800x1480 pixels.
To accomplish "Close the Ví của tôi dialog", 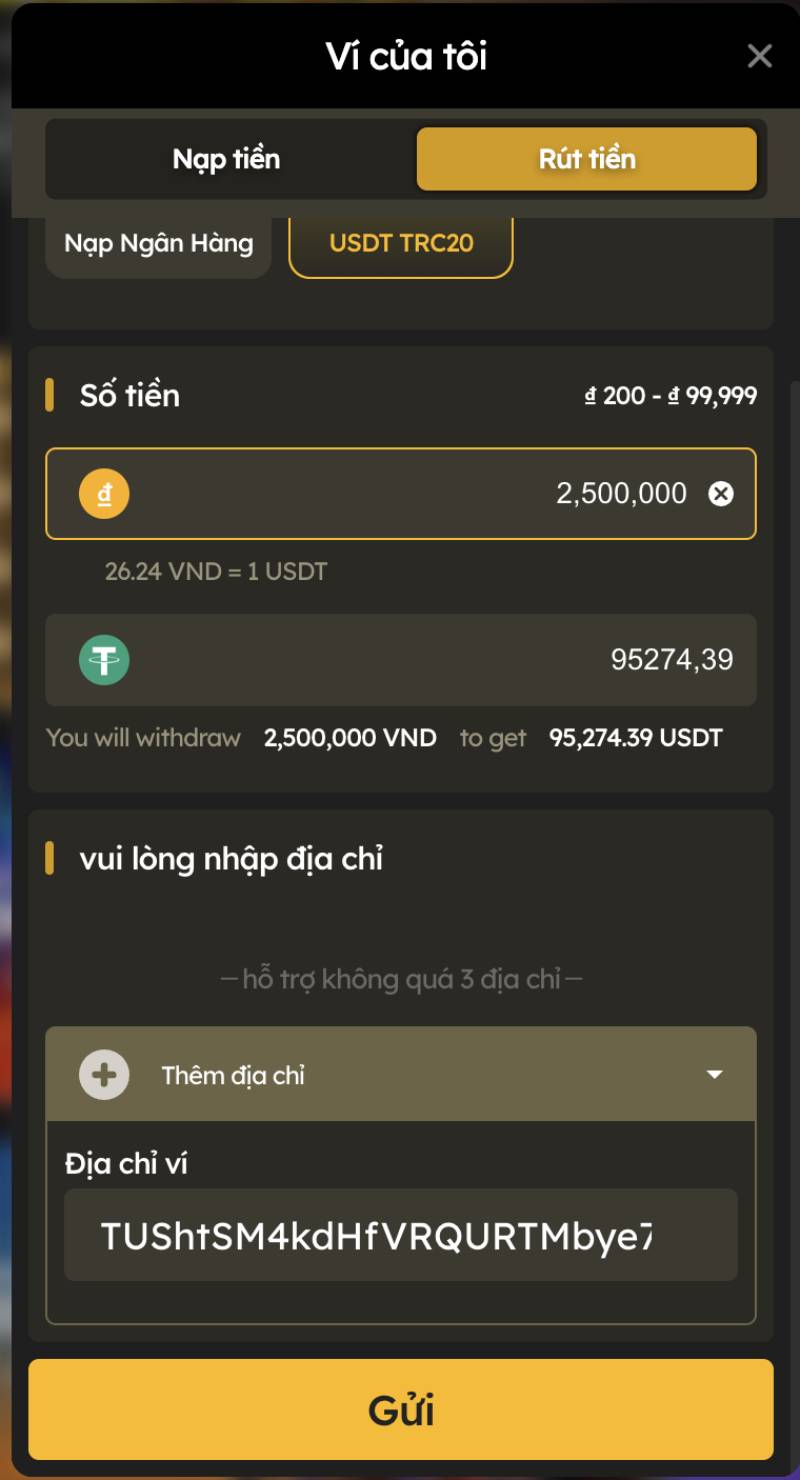I will pos(759,56).
